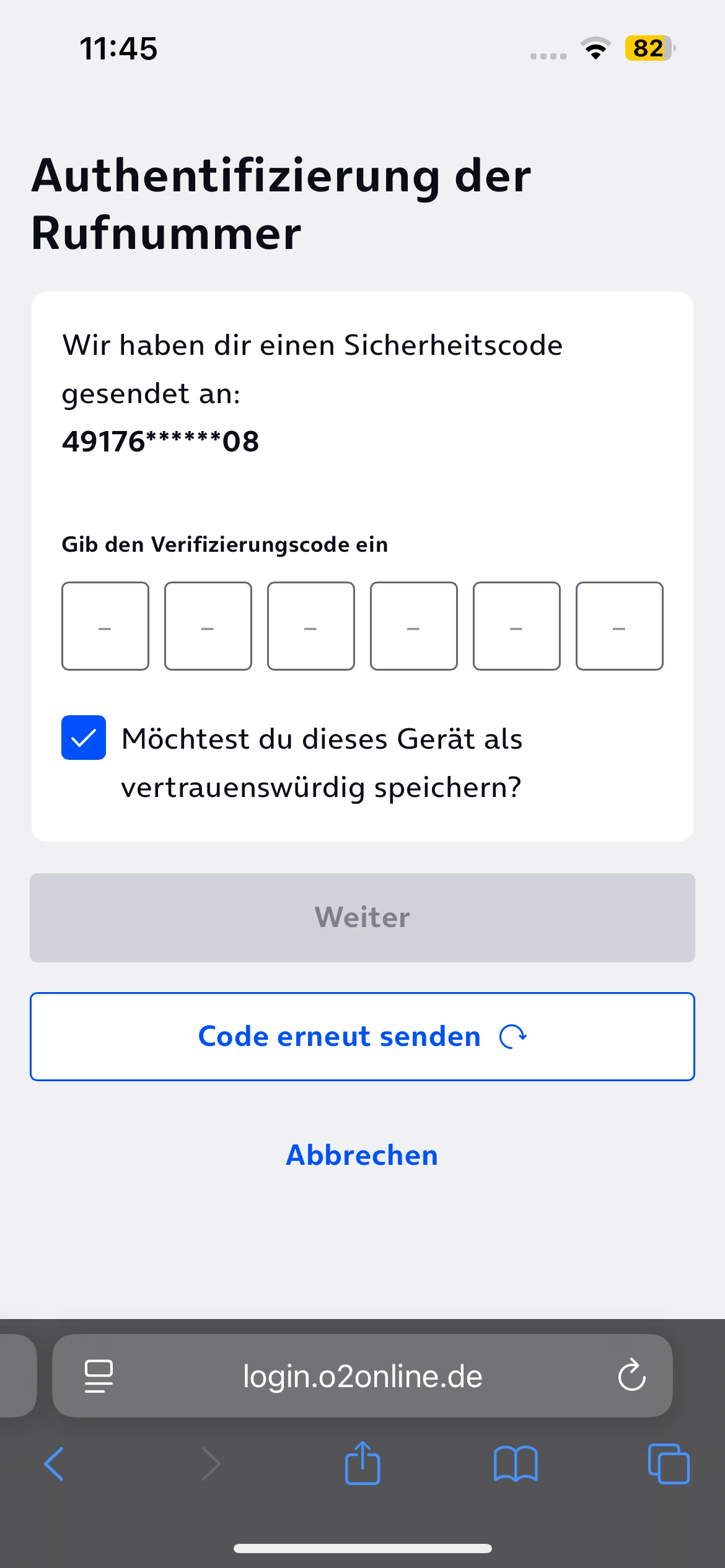
Task: Show open browser tabs
Action: point(669,1464)
